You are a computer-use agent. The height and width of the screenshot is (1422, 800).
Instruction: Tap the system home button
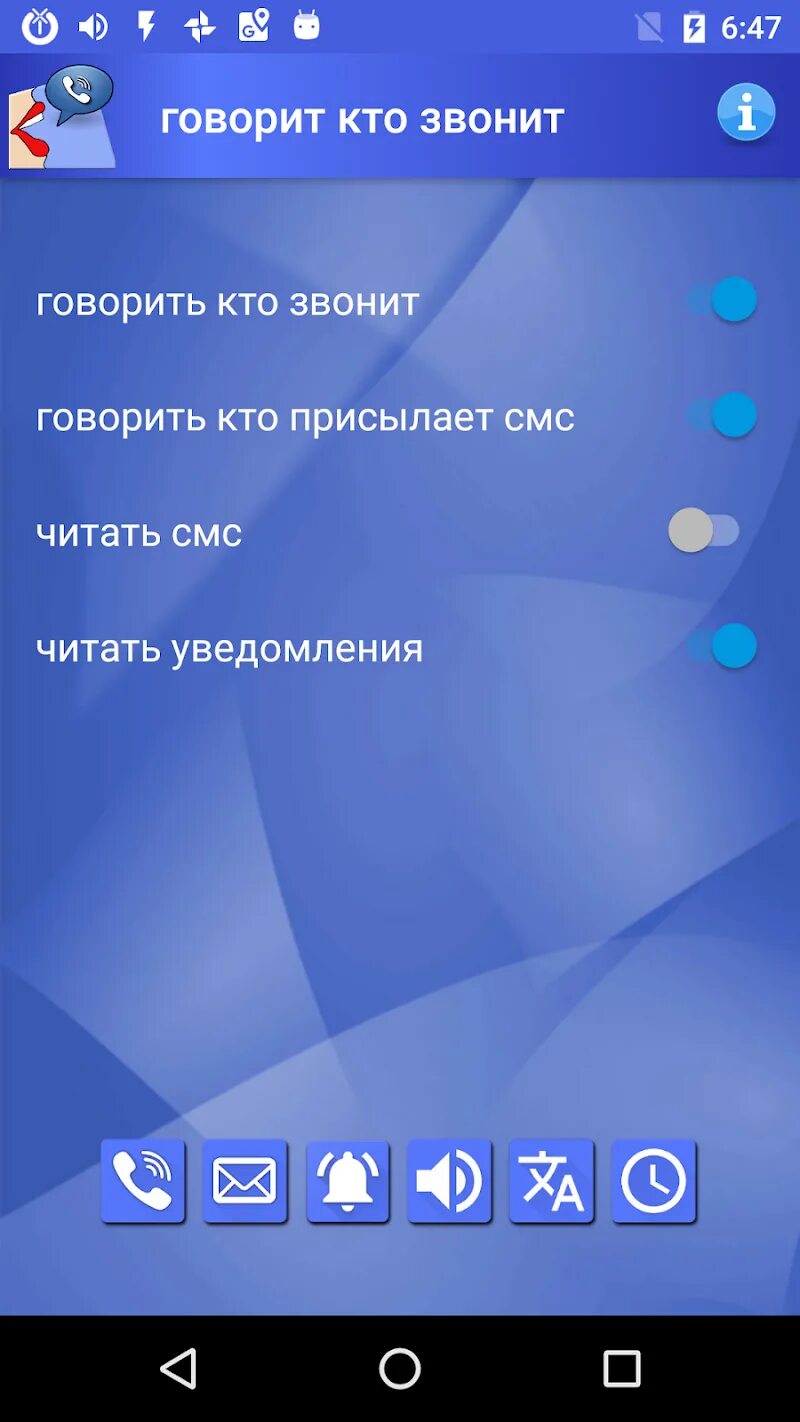pos(400,1368)
